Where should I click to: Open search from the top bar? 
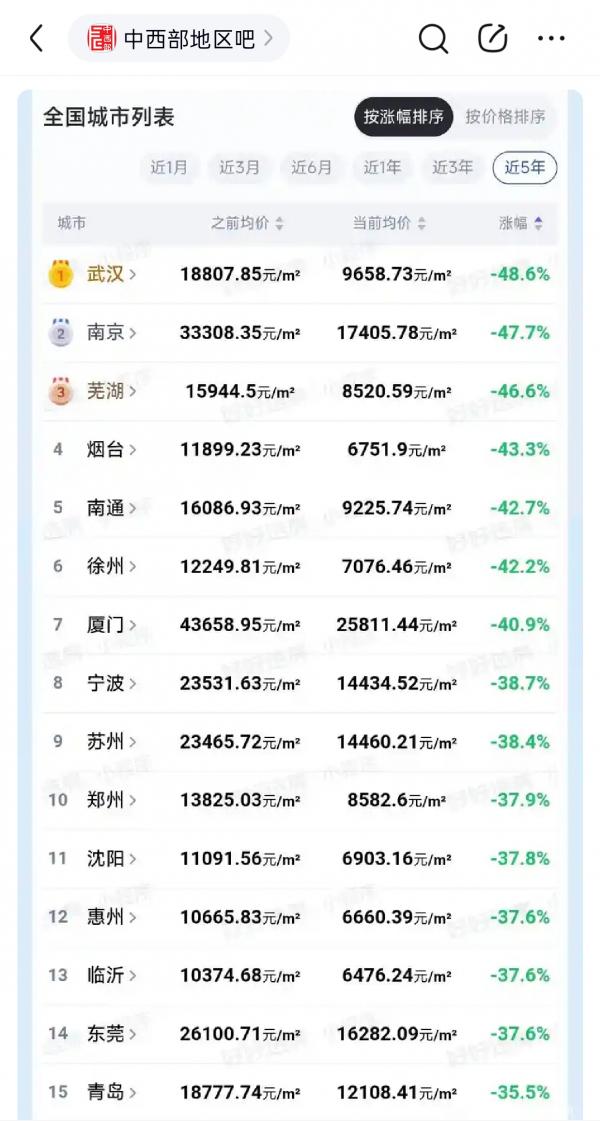(x=433, y=39)
